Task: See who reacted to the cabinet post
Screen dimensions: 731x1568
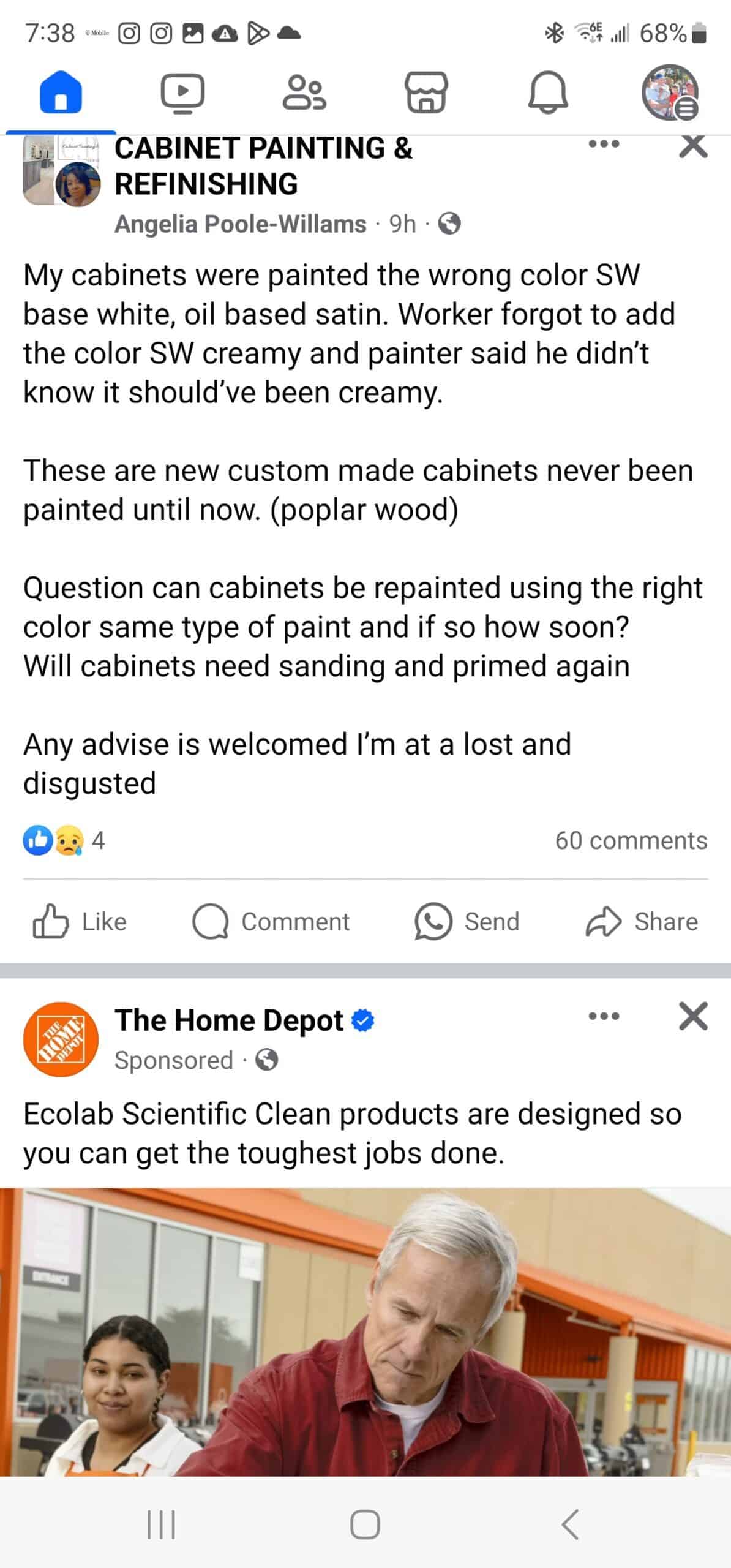Action: tap(64, 840)
